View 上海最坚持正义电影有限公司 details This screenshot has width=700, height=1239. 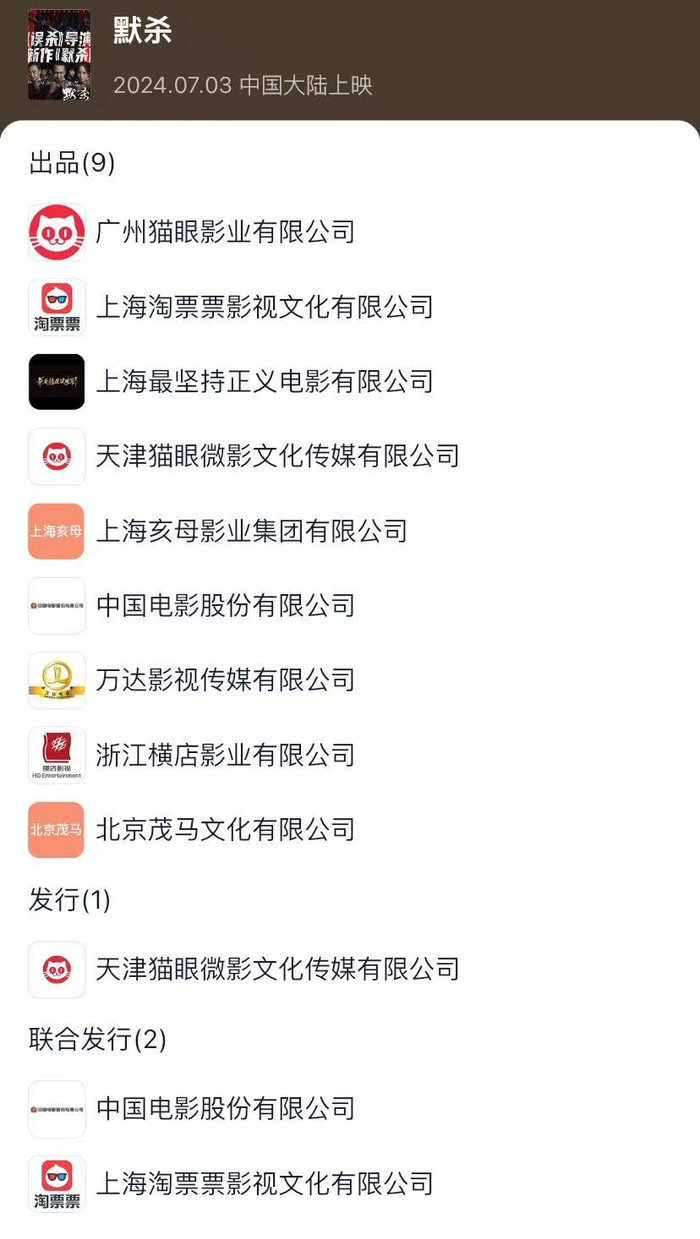(x=264, y=381)
